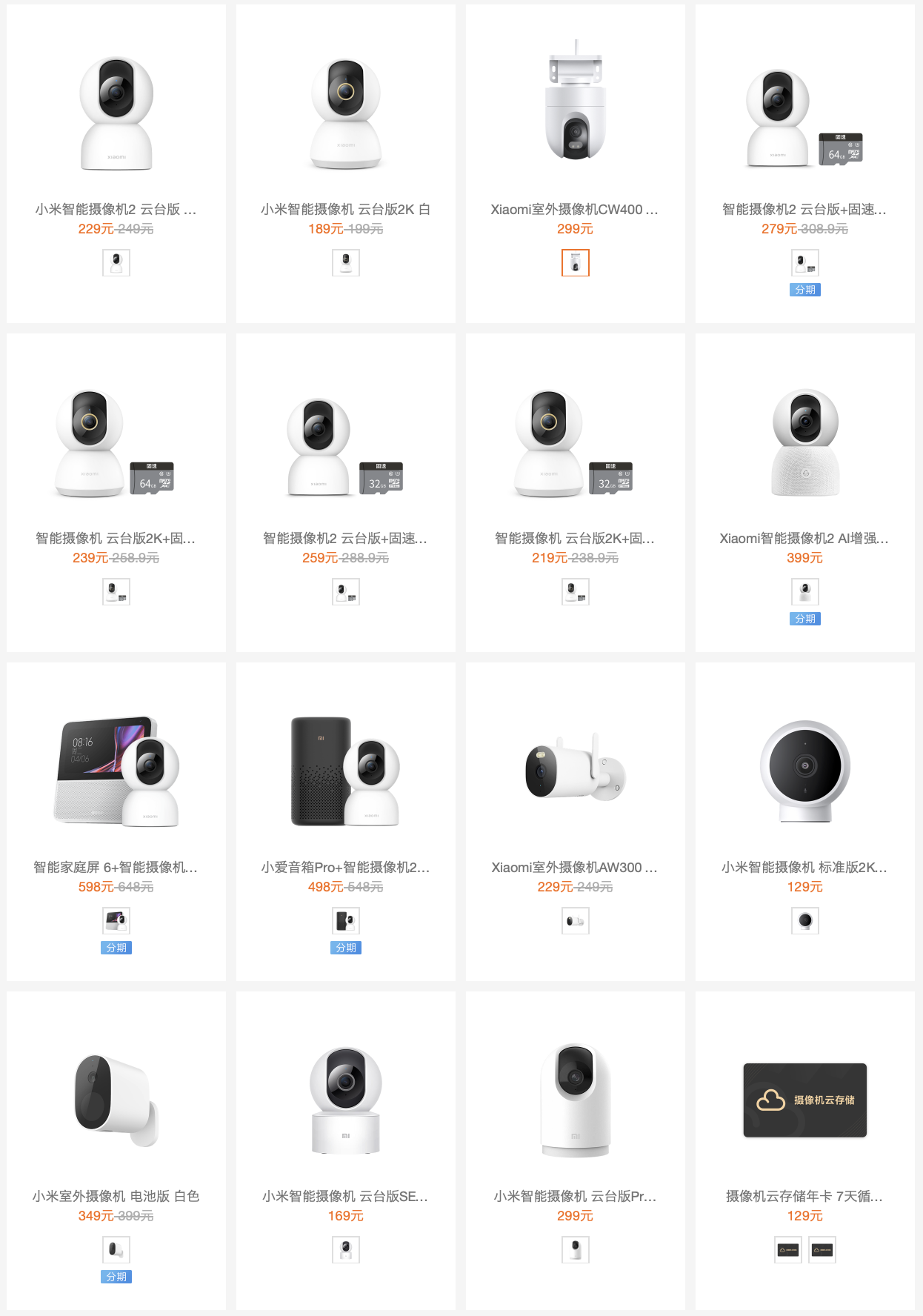View Xiaomi室外摄像机CW400 product card
The image size is (923, 1316).
pyautogui.click(x=575, y=209)
